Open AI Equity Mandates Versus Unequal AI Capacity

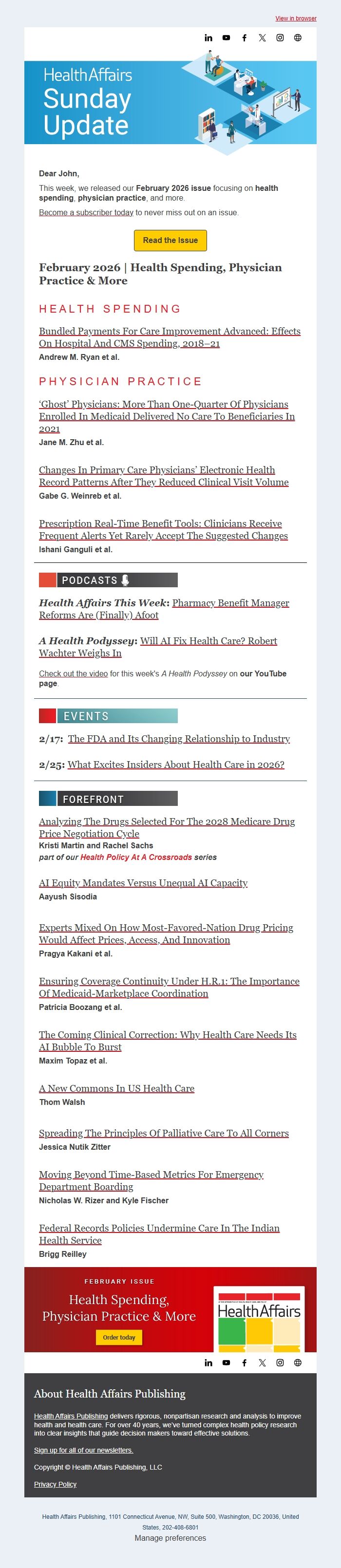[143, 882]
